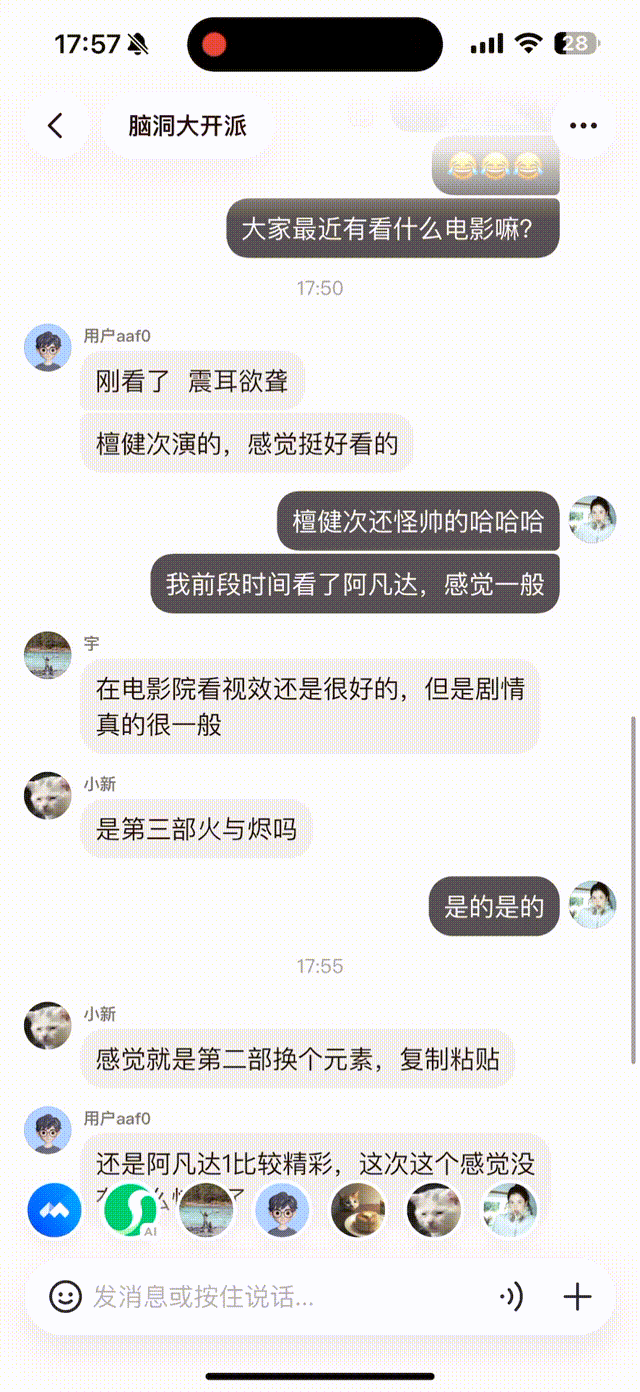Viewport: 640px width, 1392px height.
Task: Select the green AI assistant avatar
Action: click(x=130, y=1210)
